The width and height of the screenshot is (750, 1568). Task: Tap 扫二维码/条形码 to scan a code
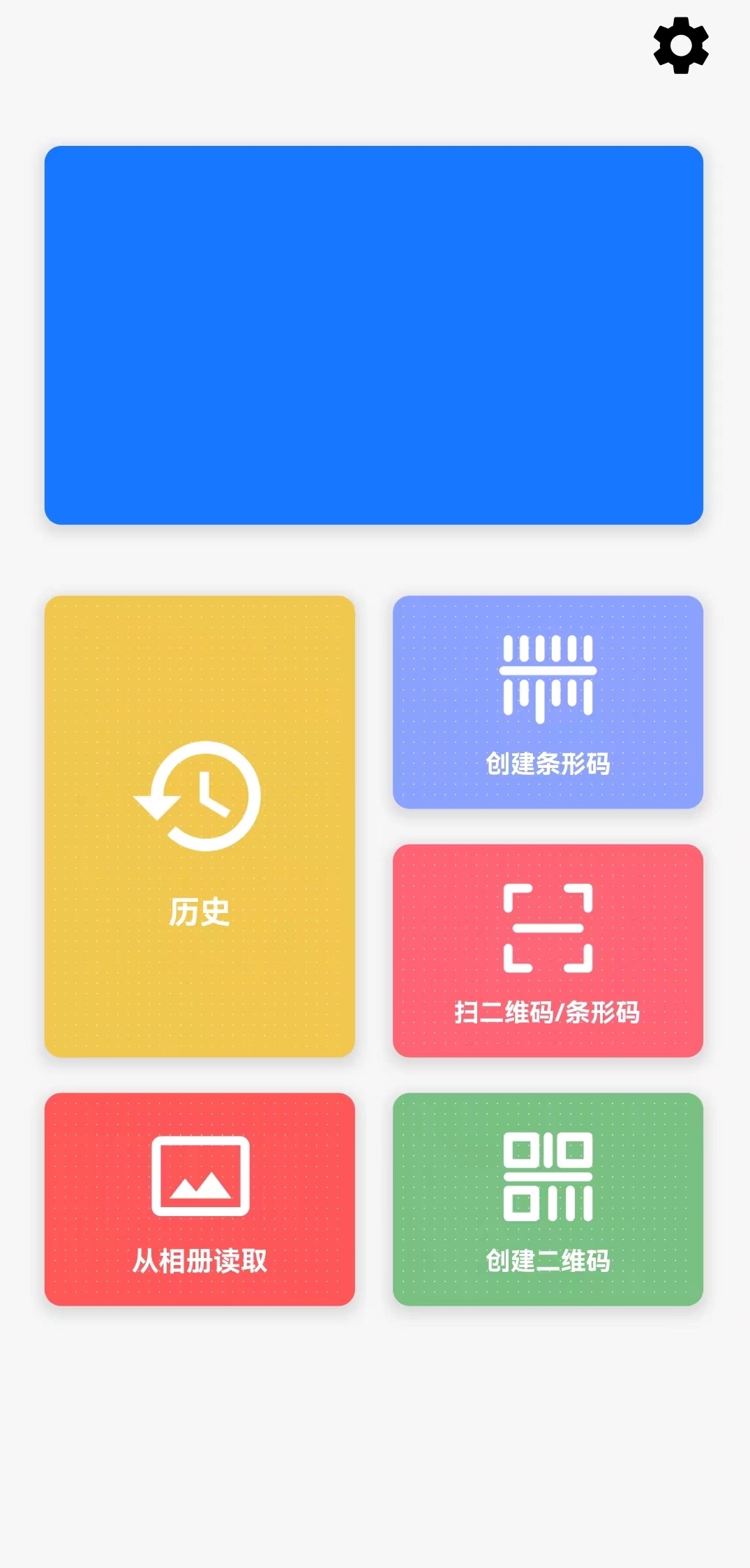coord(548,950)
